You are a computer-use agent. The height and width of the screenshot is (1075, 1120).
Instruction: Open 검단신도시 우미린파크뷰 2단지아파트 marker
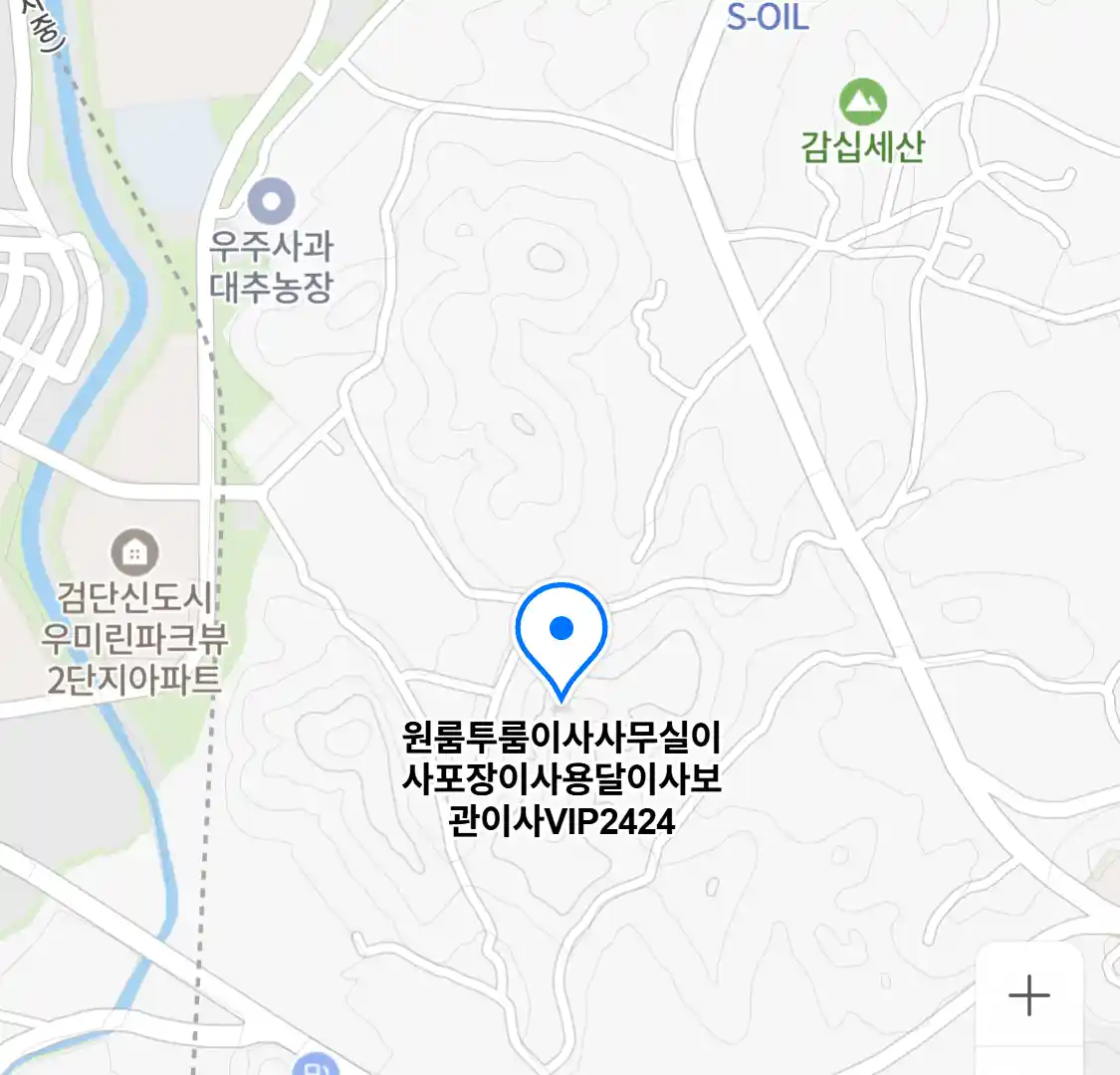coord(134,550)
